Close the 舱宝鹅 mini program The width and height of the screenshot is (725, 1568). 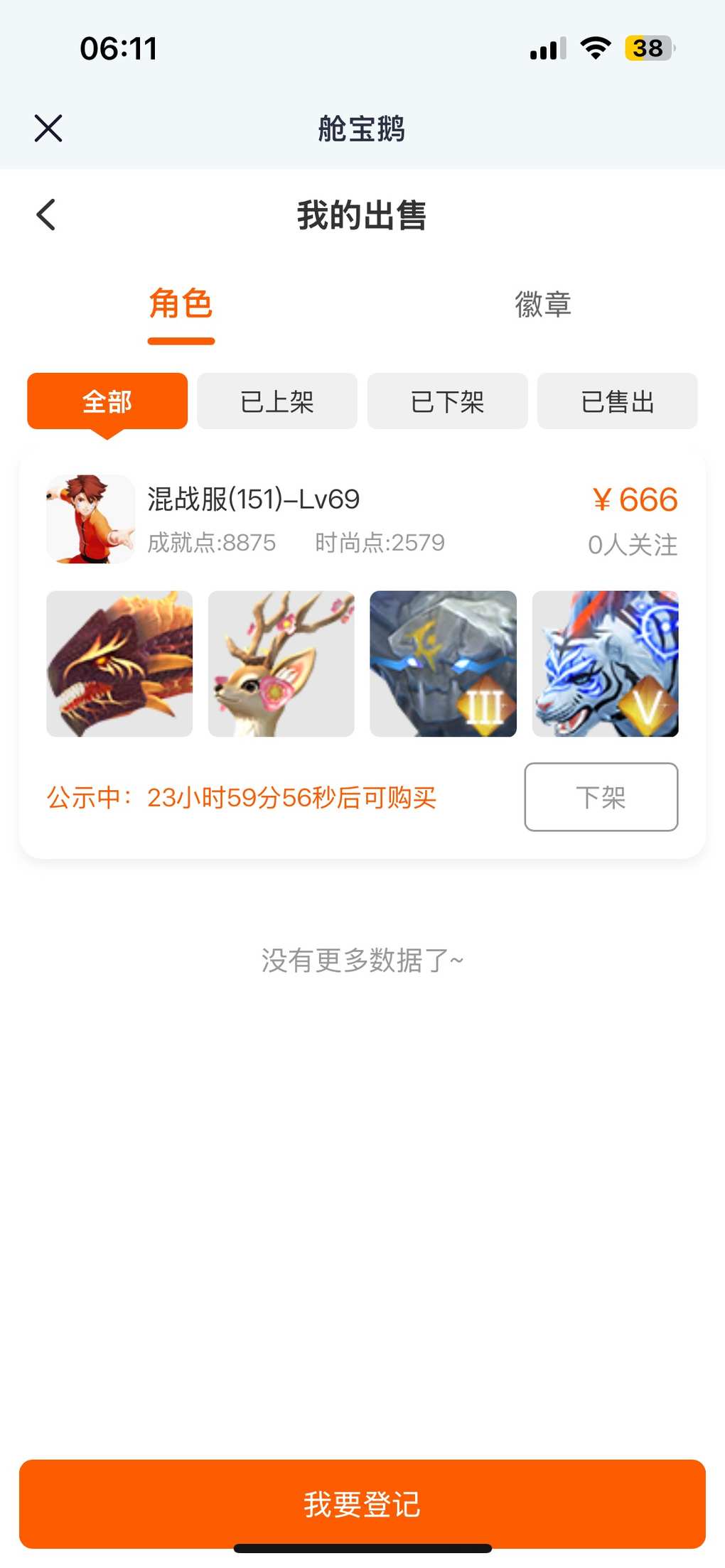[x=48, y=129]
